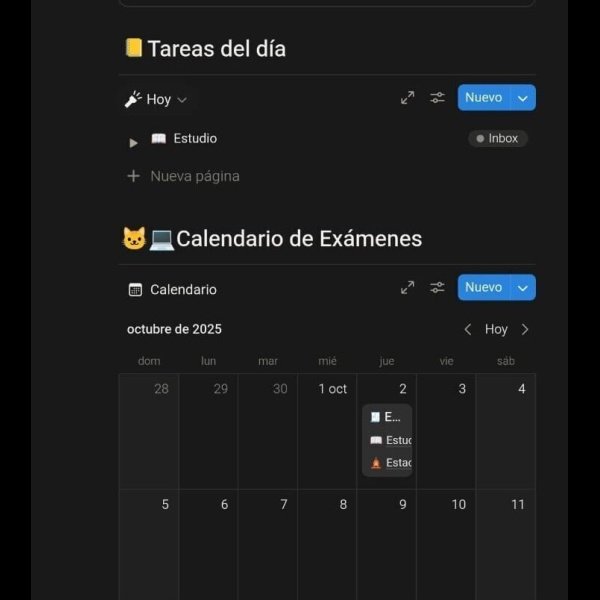Open filter settings for Tareas del día
Viewport: 600px width, 600px height.
[x=437, y=98]
